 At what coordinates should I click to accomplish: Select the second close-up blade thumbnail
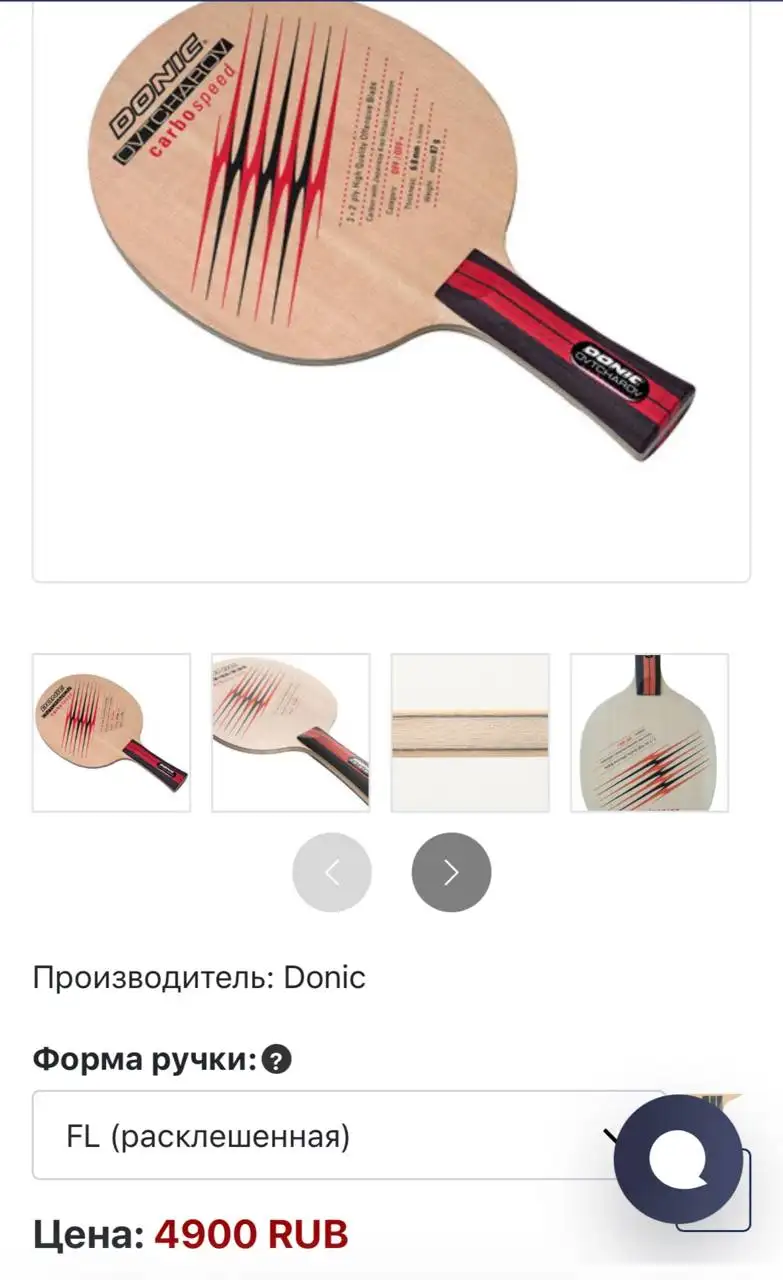(x=290, y=732)
